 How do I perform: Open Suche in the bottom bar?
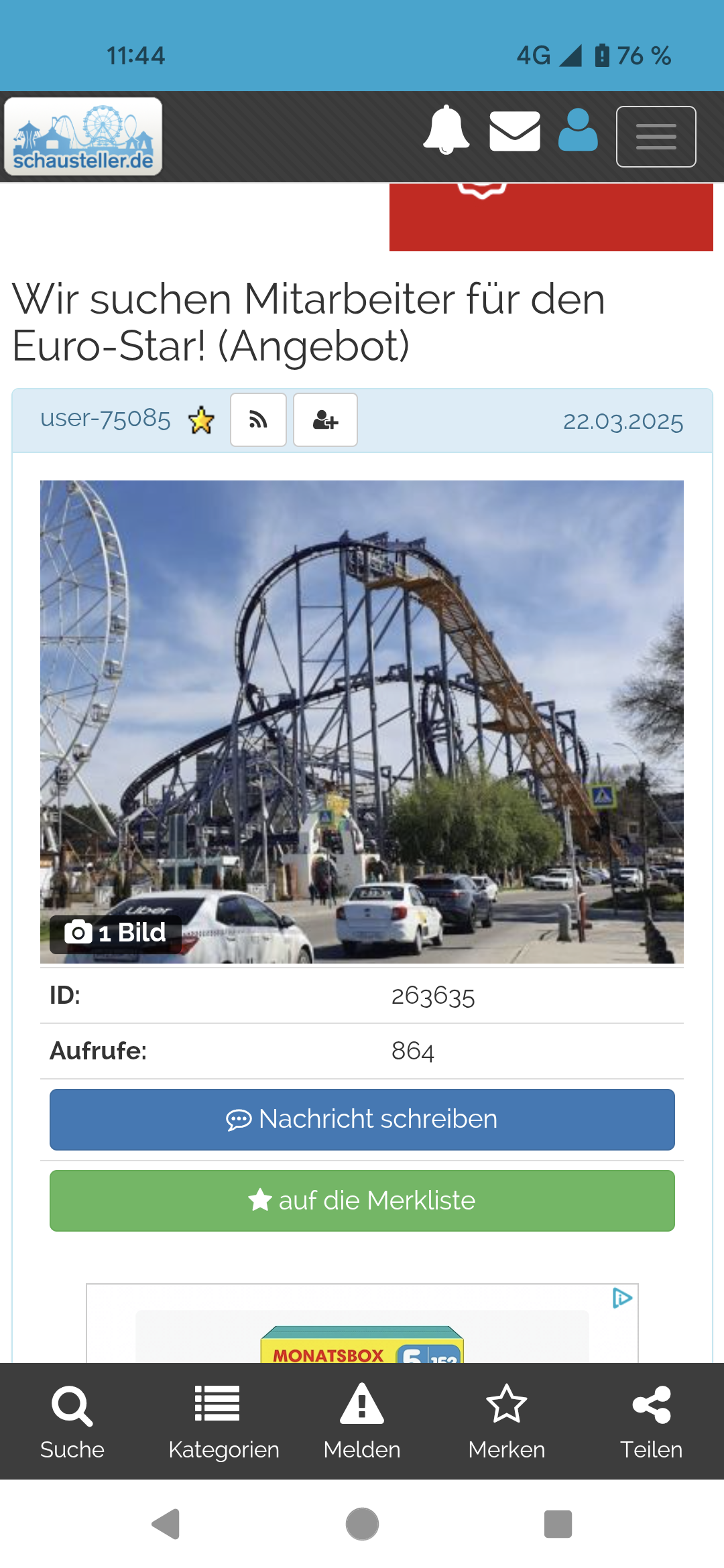(72, 1421)
